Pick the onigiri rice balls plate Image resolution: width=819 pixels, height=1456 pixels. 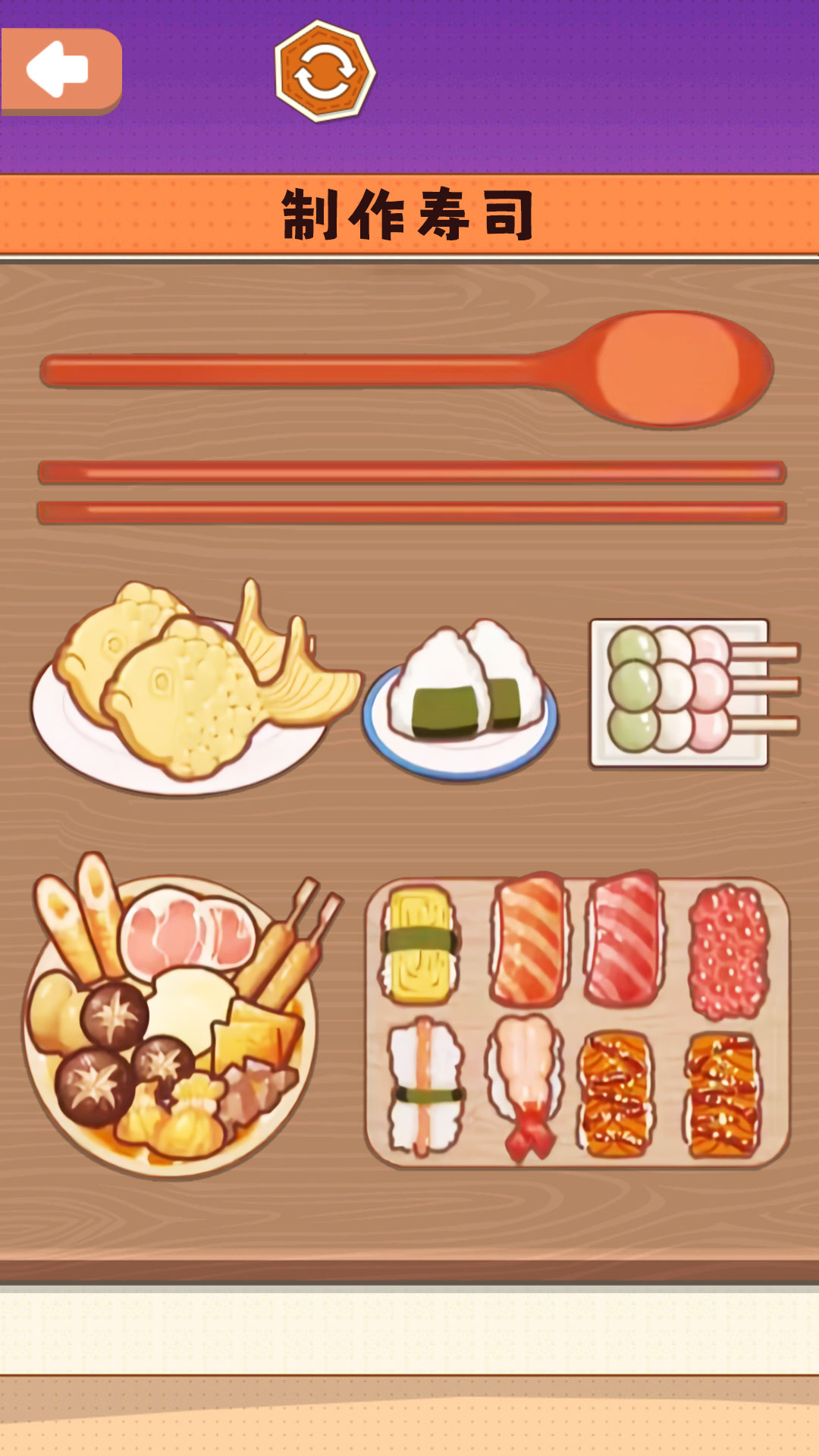coord(461,700)
